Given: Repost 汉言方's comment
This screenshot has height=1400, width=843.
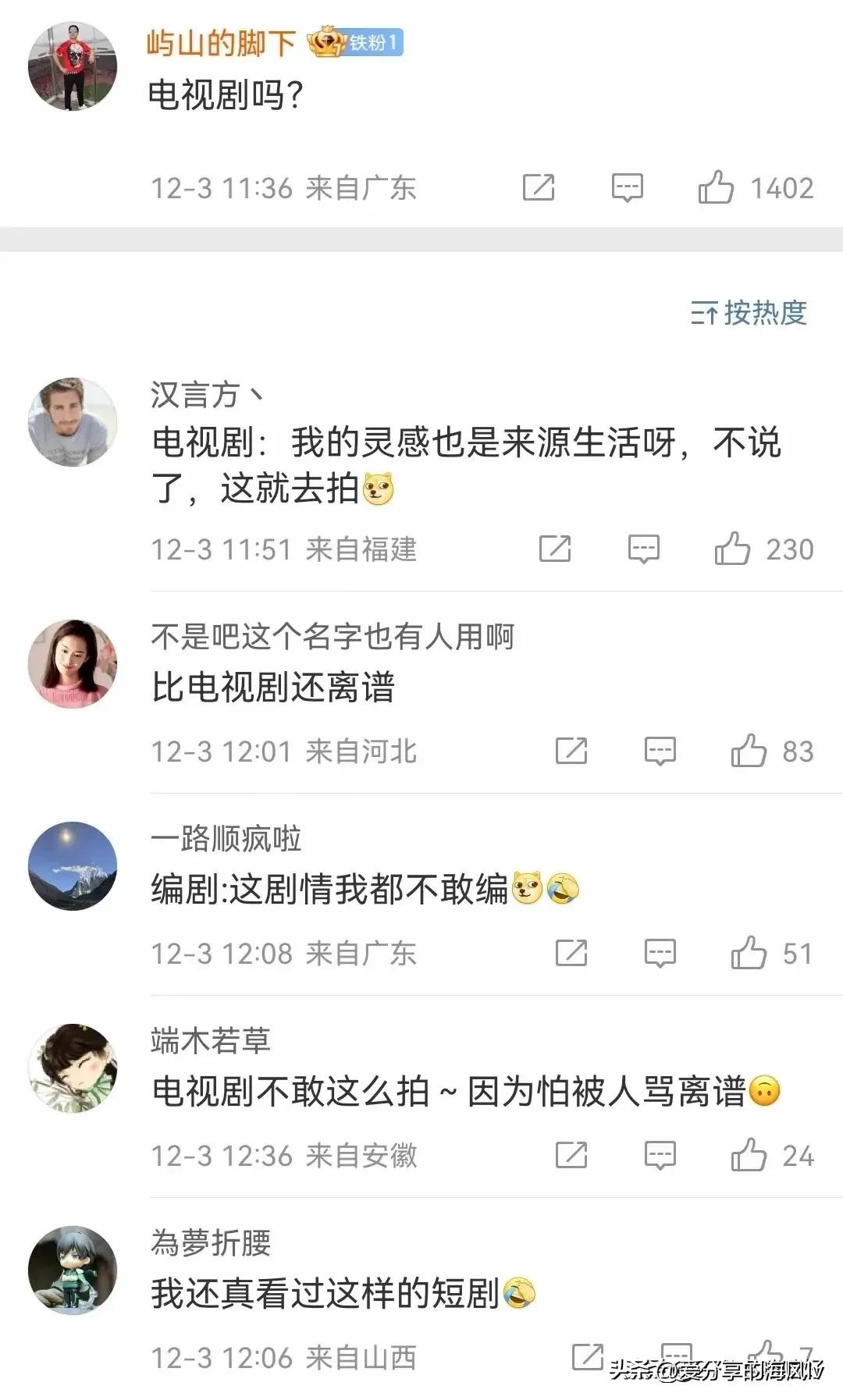Looking at the screenshot, I should (555, 549).
